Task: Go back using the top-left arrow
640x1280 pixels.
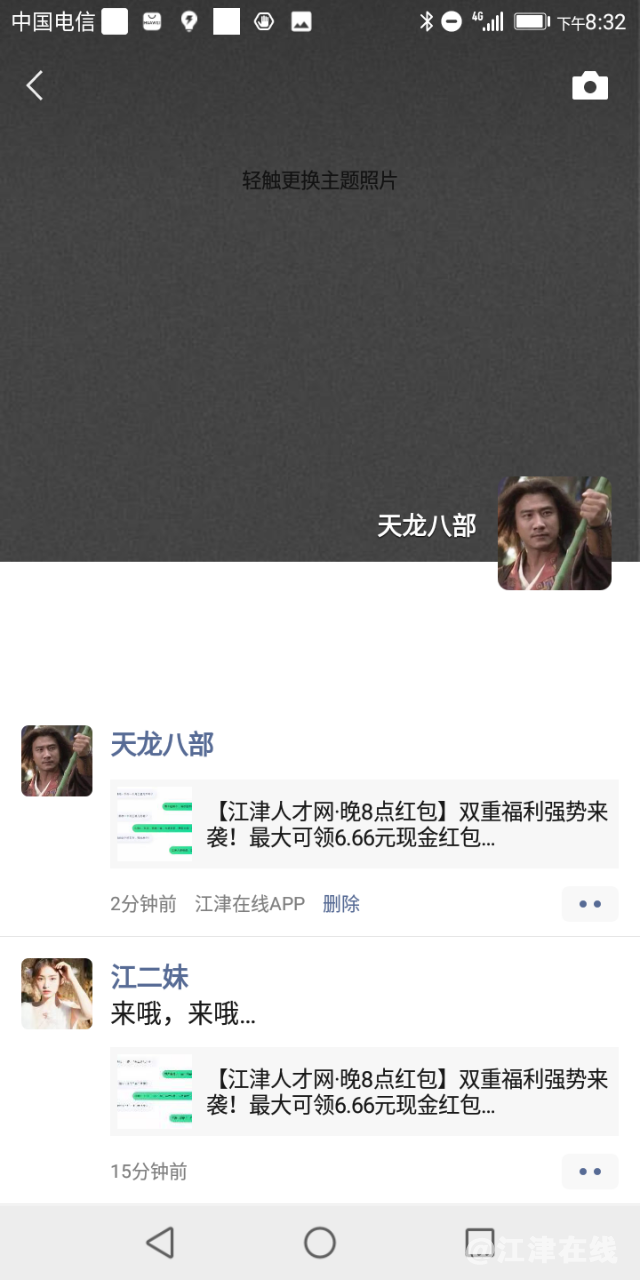Action: pos(35,86)
